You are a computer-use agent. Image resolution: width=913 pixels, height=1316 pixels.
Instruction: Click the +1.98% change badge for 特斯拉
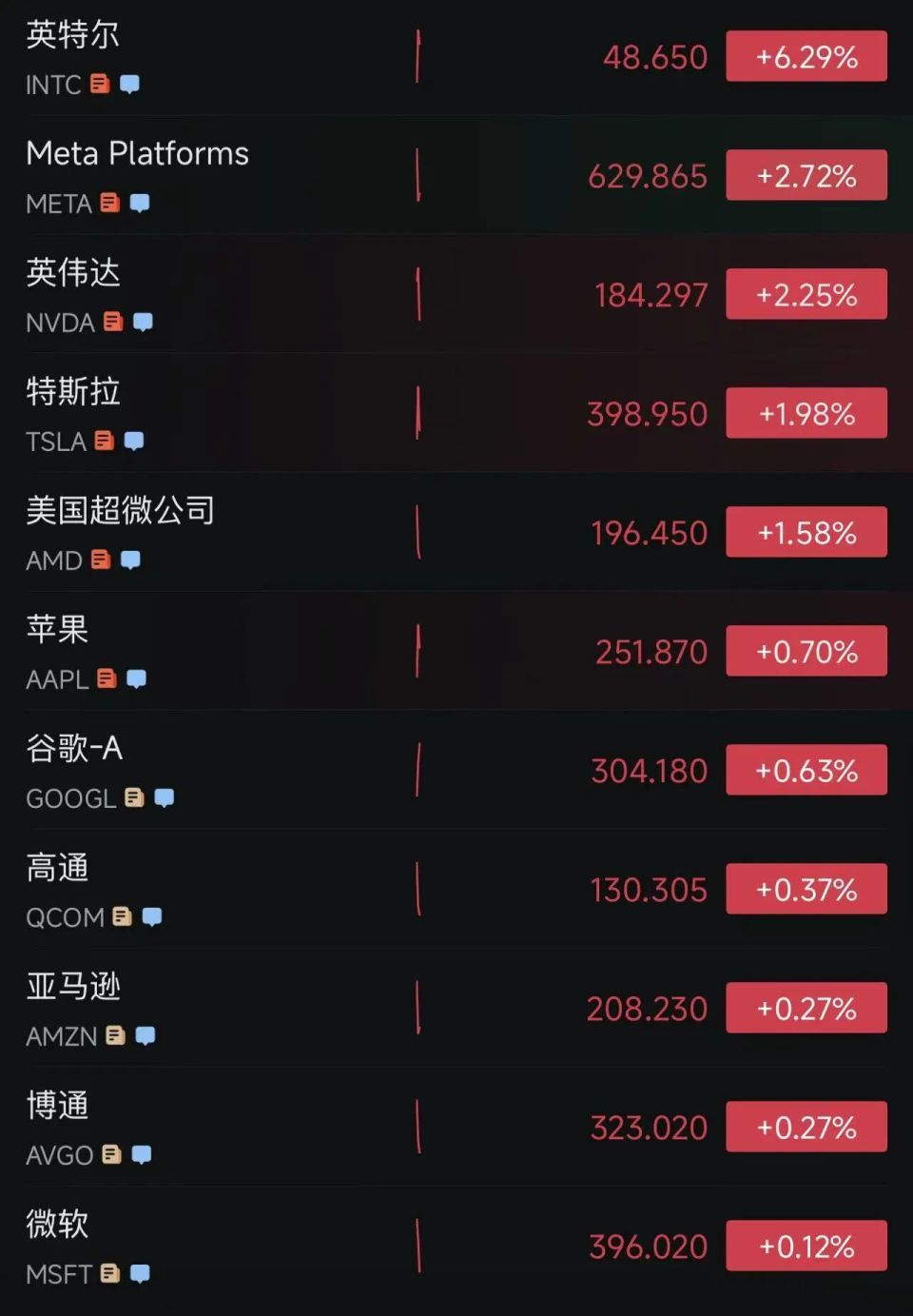(806, 413)
